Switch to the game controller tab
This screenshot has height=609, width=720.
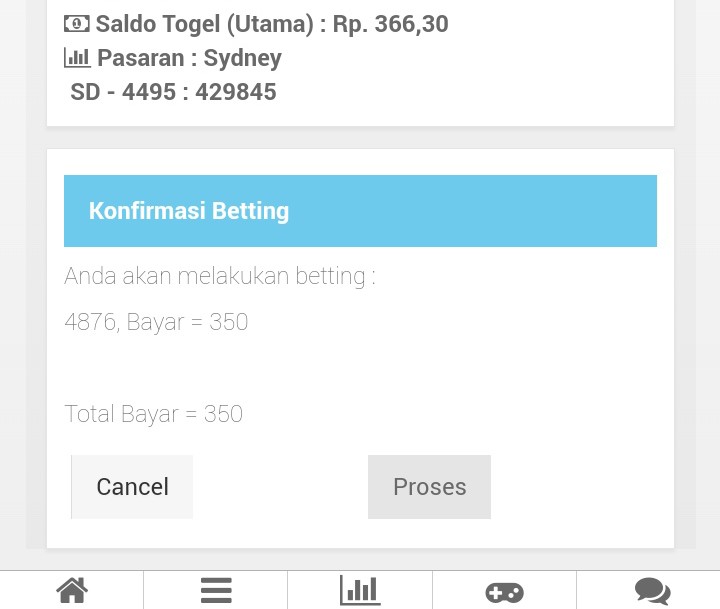504,592
